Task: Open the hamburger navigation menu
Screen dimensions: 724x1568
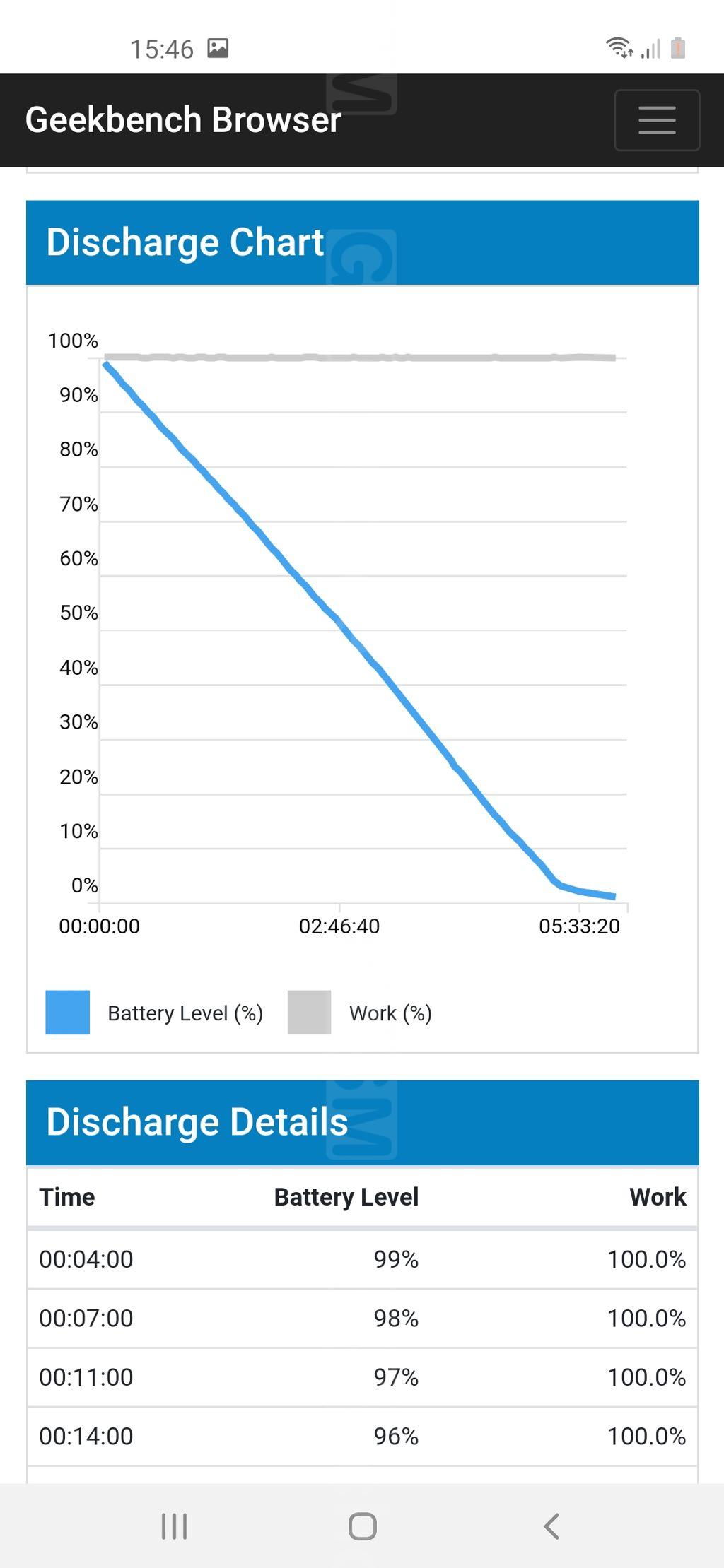Action: click(657, 120)
